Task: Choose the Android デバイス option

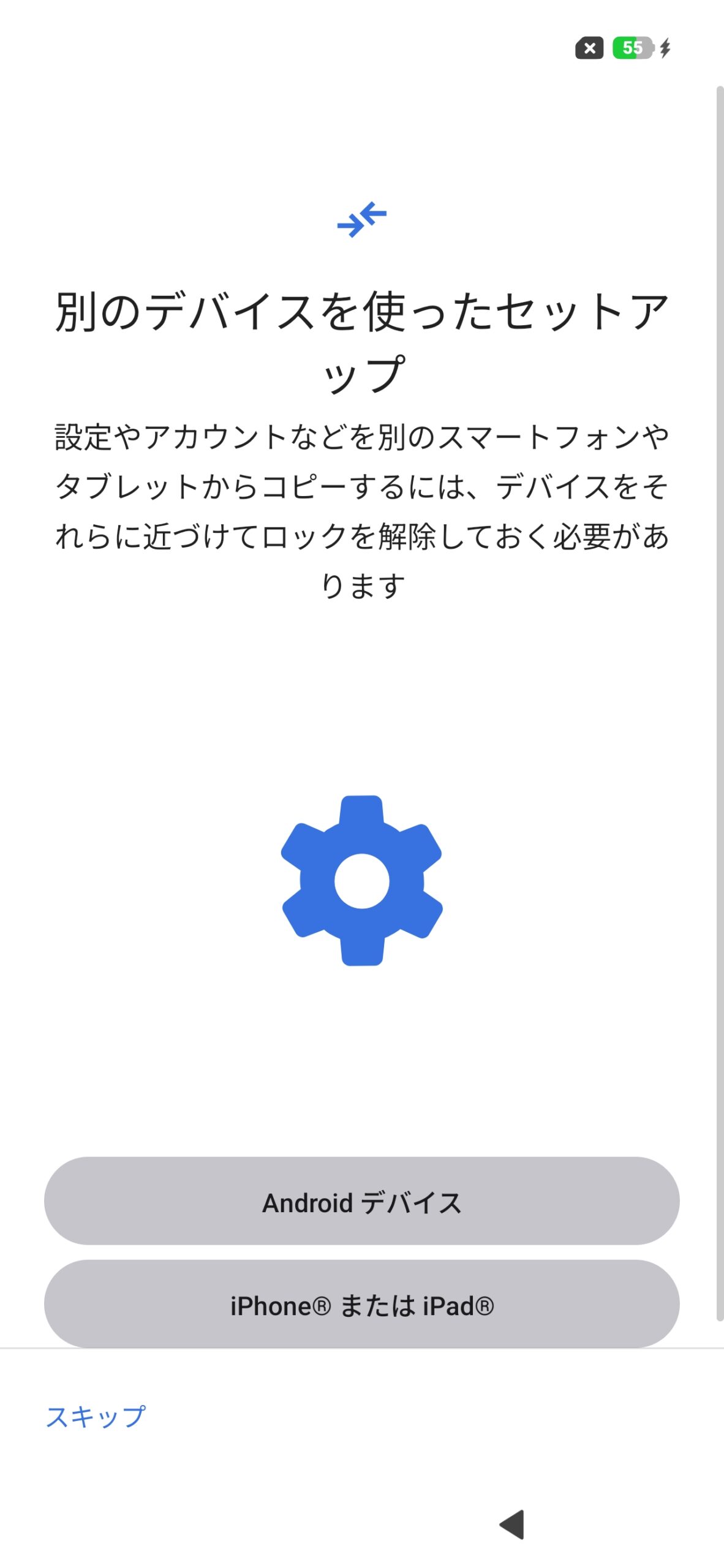Action: click(361, 1201)
